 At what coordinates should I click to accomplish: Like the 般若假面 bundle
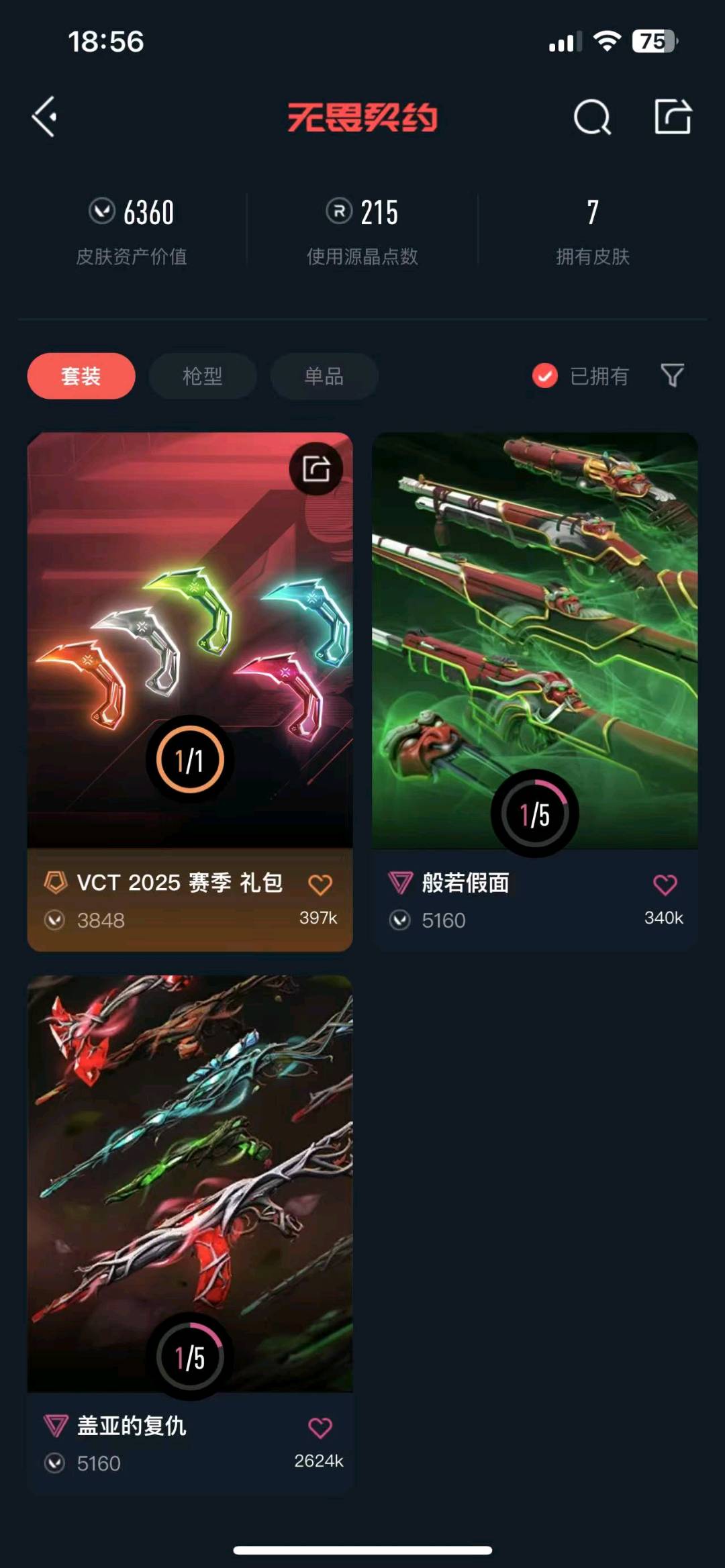pos(665,885)
